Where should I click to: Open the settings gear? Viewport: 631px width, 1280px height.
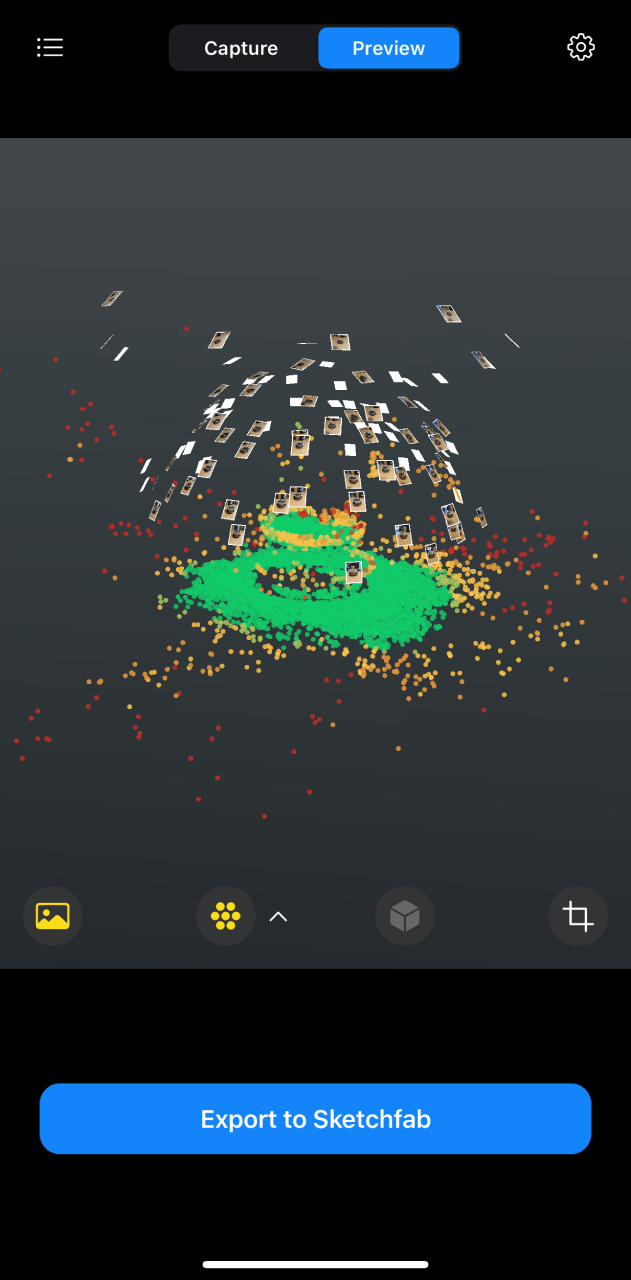pyautogui.click(x=581, y=47)
